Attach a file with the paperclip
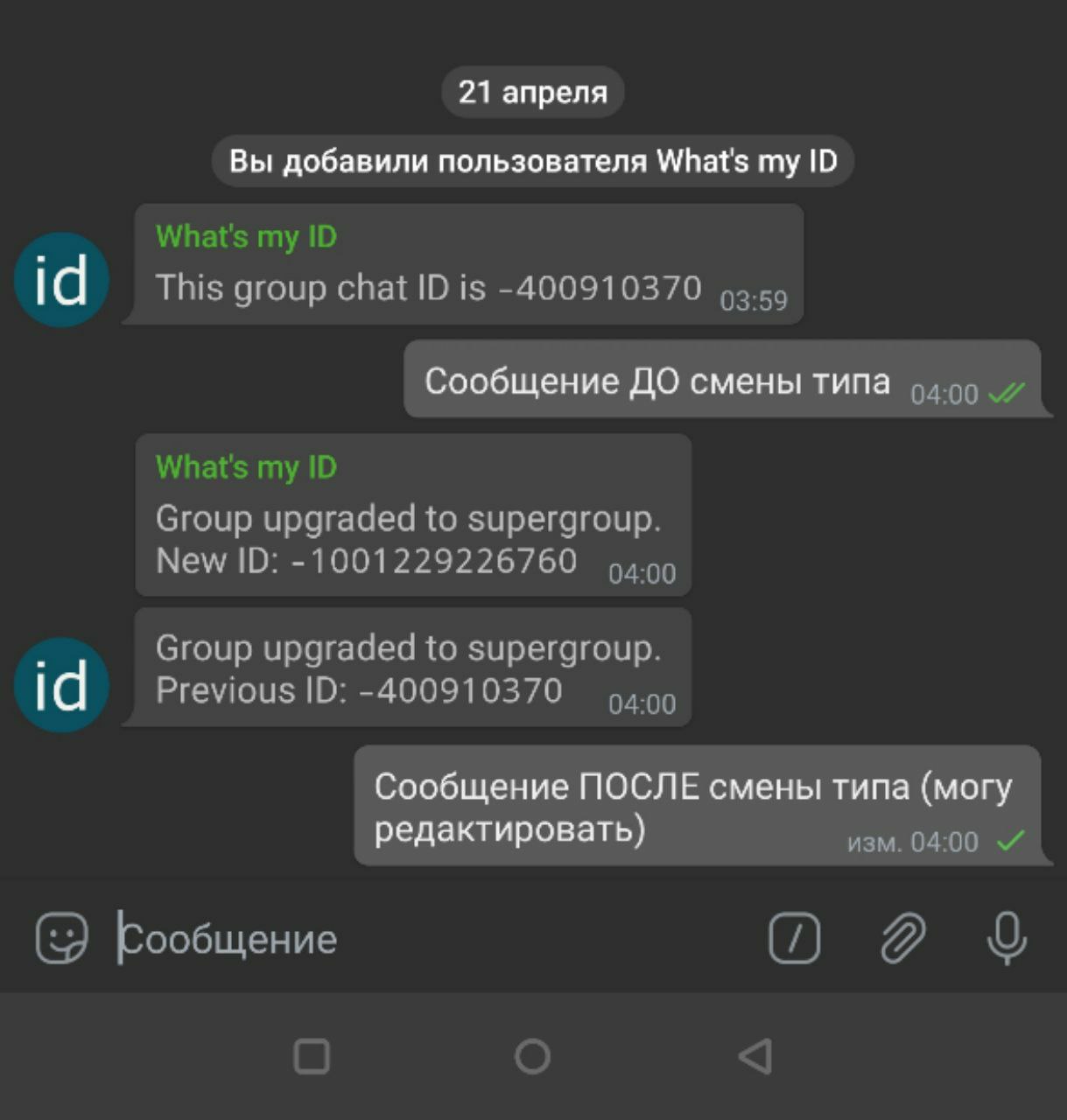 (902, 938)
